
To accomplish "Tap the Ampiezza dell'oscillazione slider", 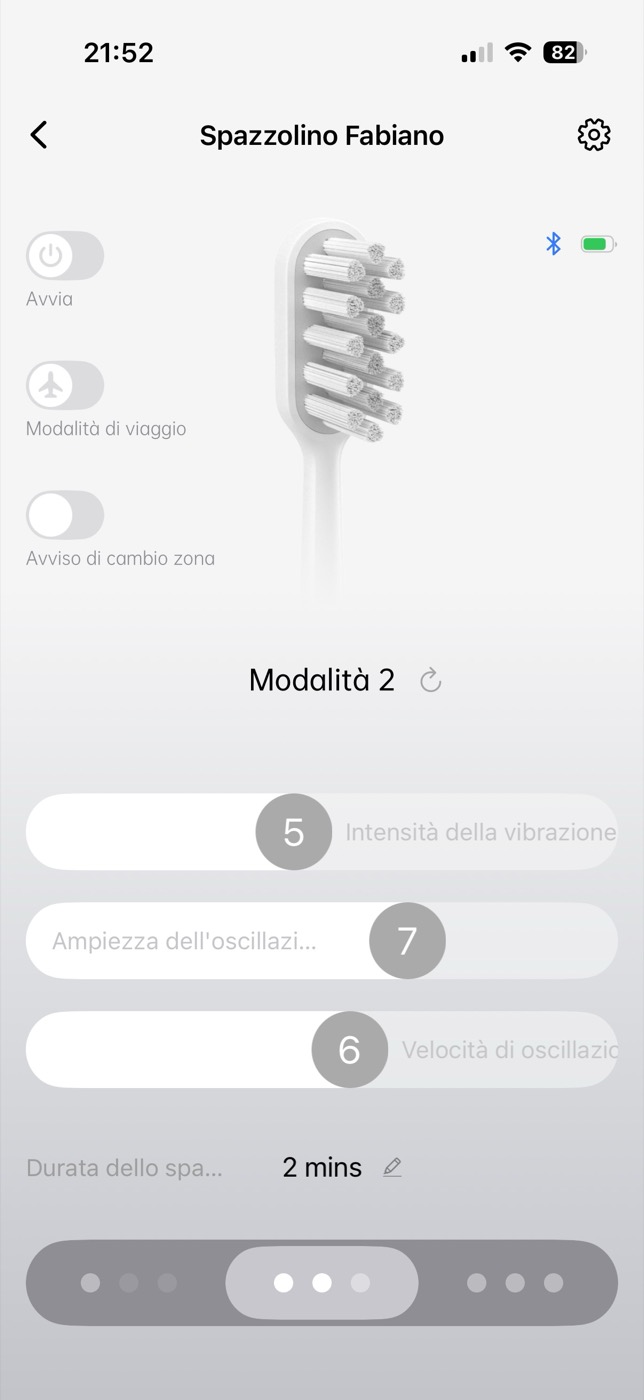I will (322, 940).
